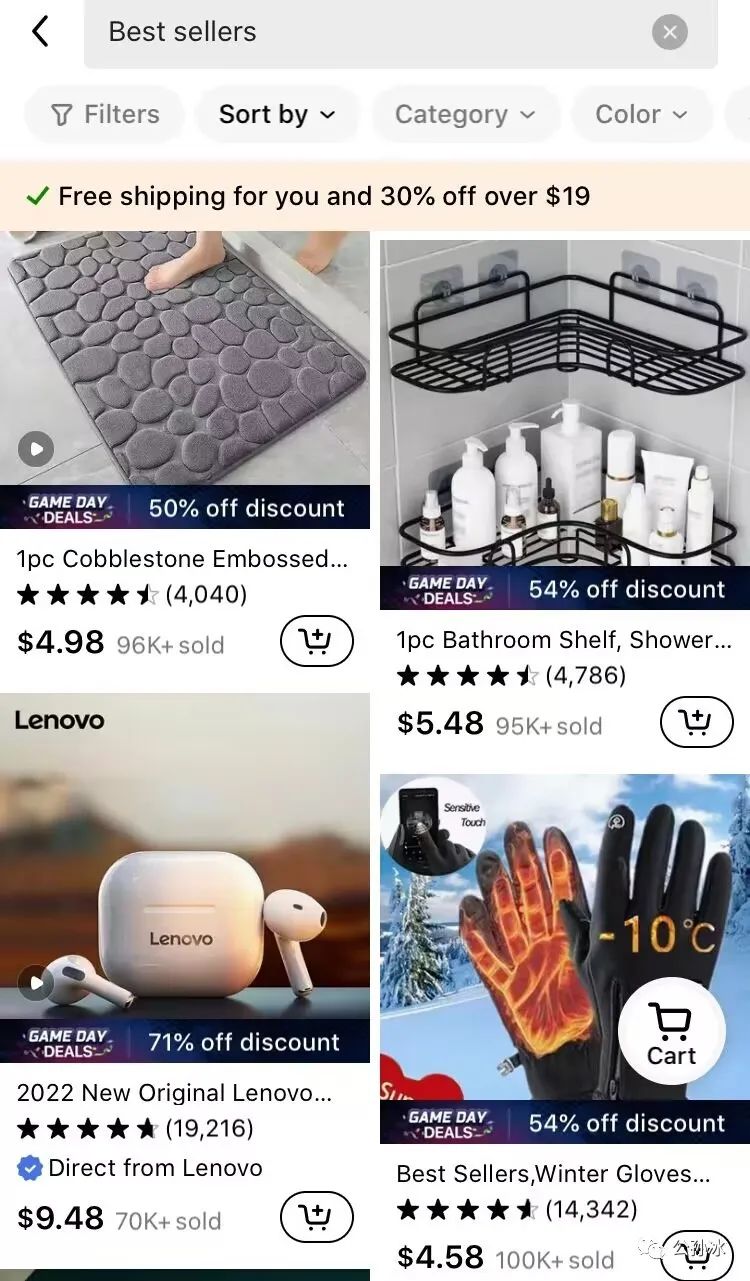This screenshot has width=750, height=1281.
Task: Go back using the arrow icon
Action: pos(40,32)
